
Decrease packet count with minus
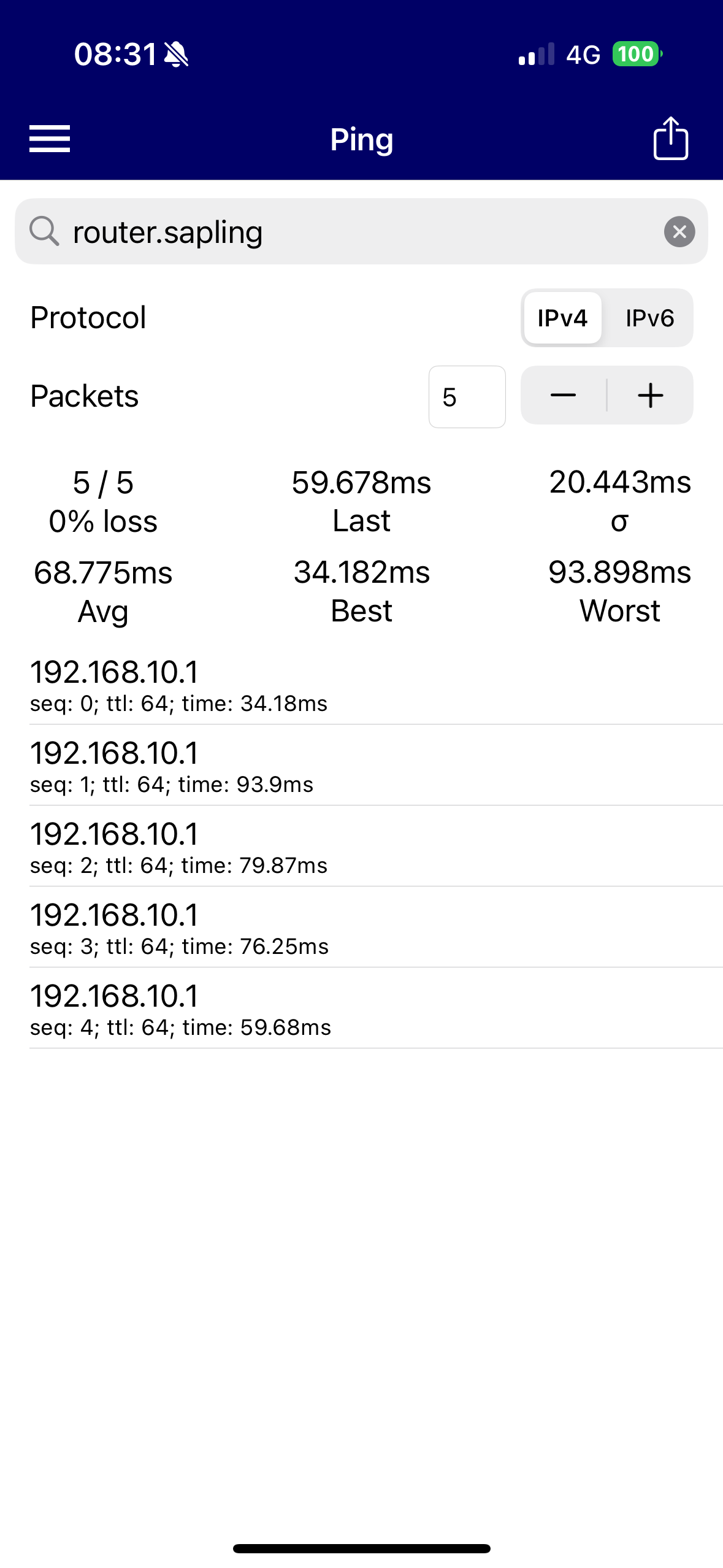(563, 396)
